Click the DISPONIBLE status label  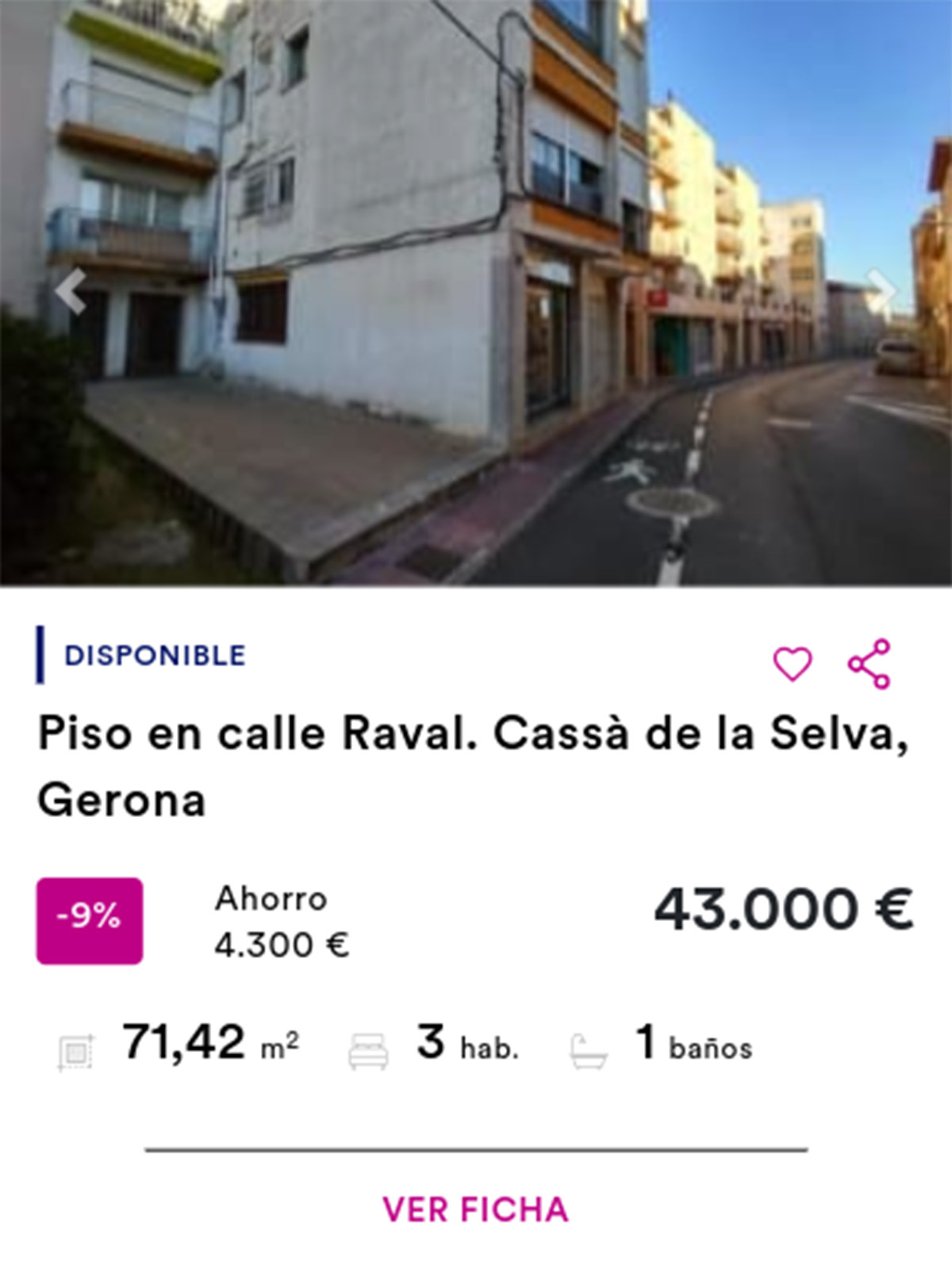tap(155, 656)
